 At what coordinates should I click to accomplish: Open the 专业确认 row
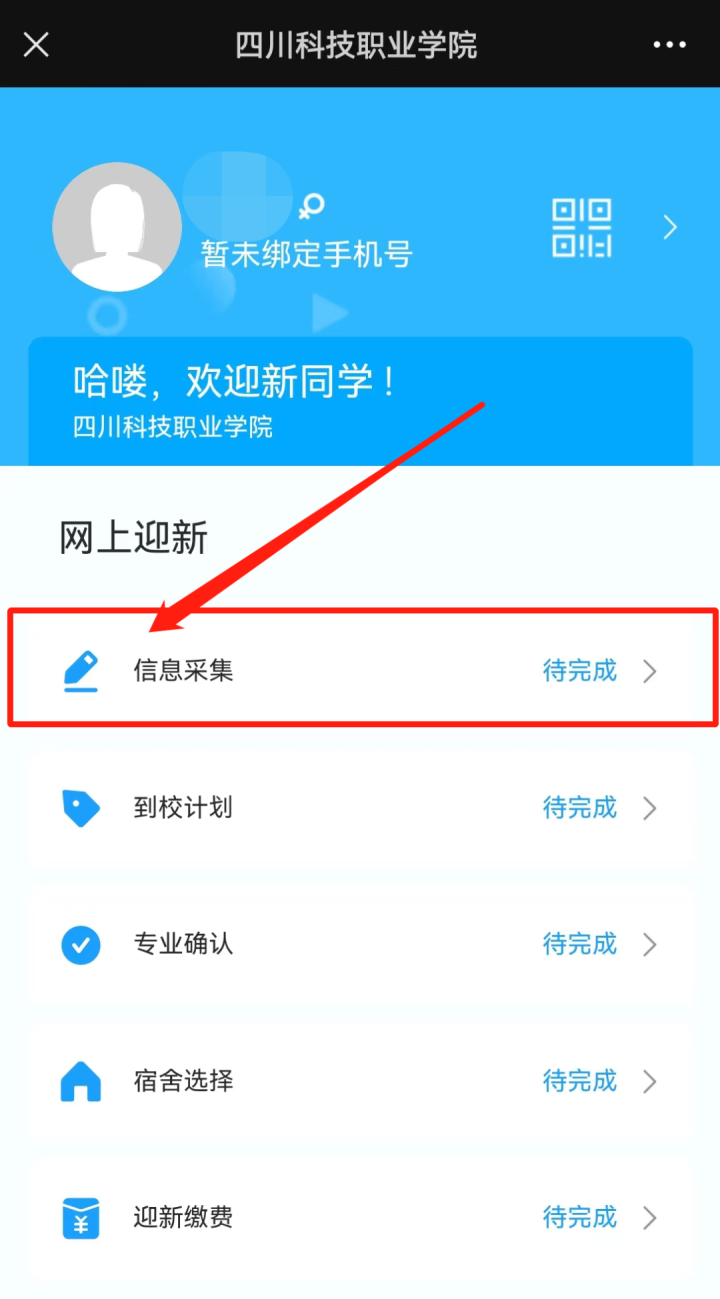point(360,944)
